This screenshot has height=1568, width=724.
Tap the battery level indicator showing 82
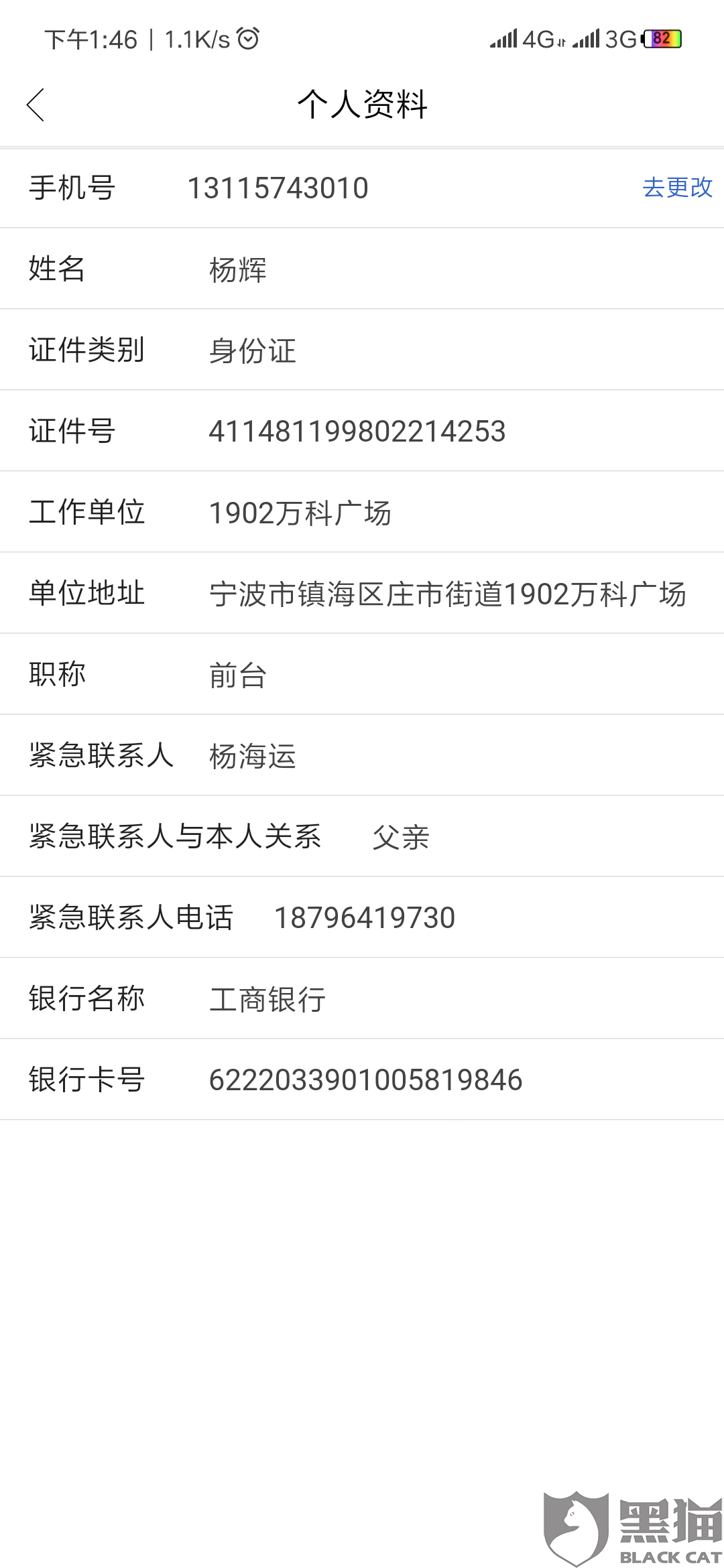[x=664, y=40]
